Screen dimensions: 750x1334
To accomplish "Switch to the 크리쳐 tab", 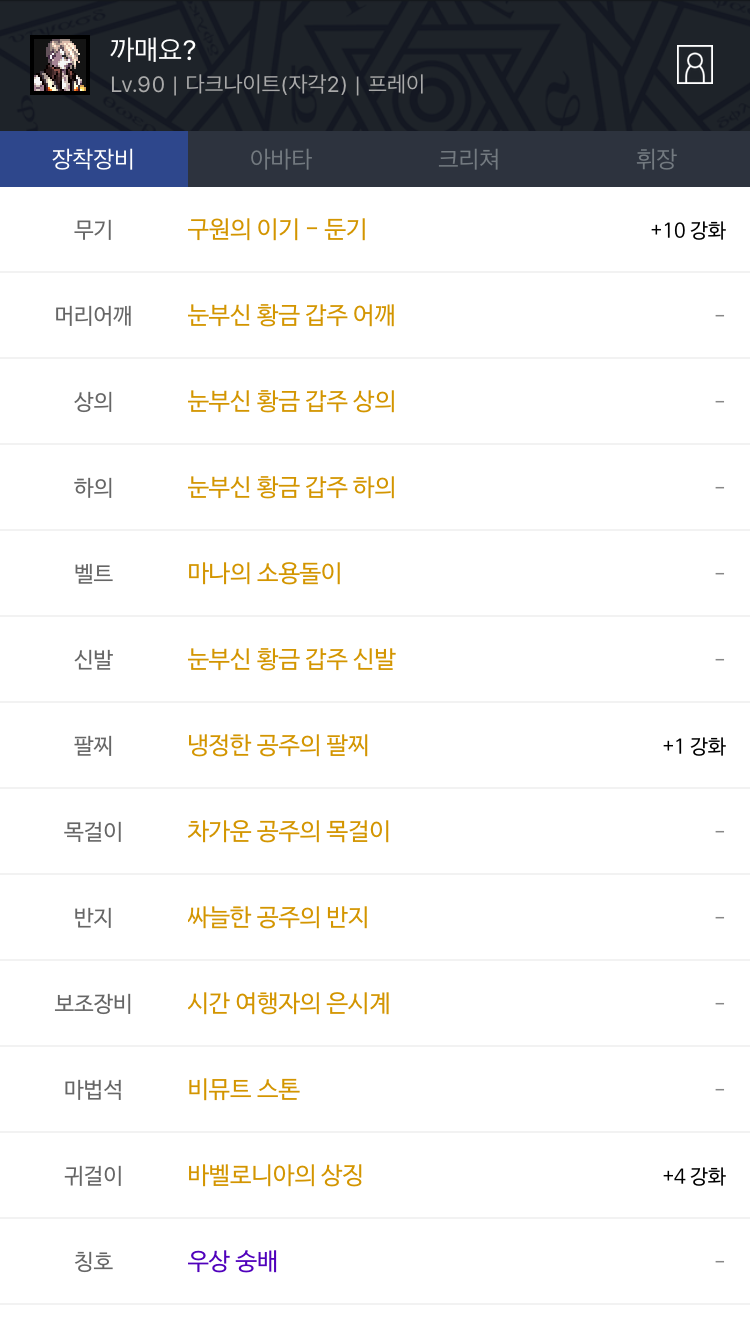I will pos(468,159).
